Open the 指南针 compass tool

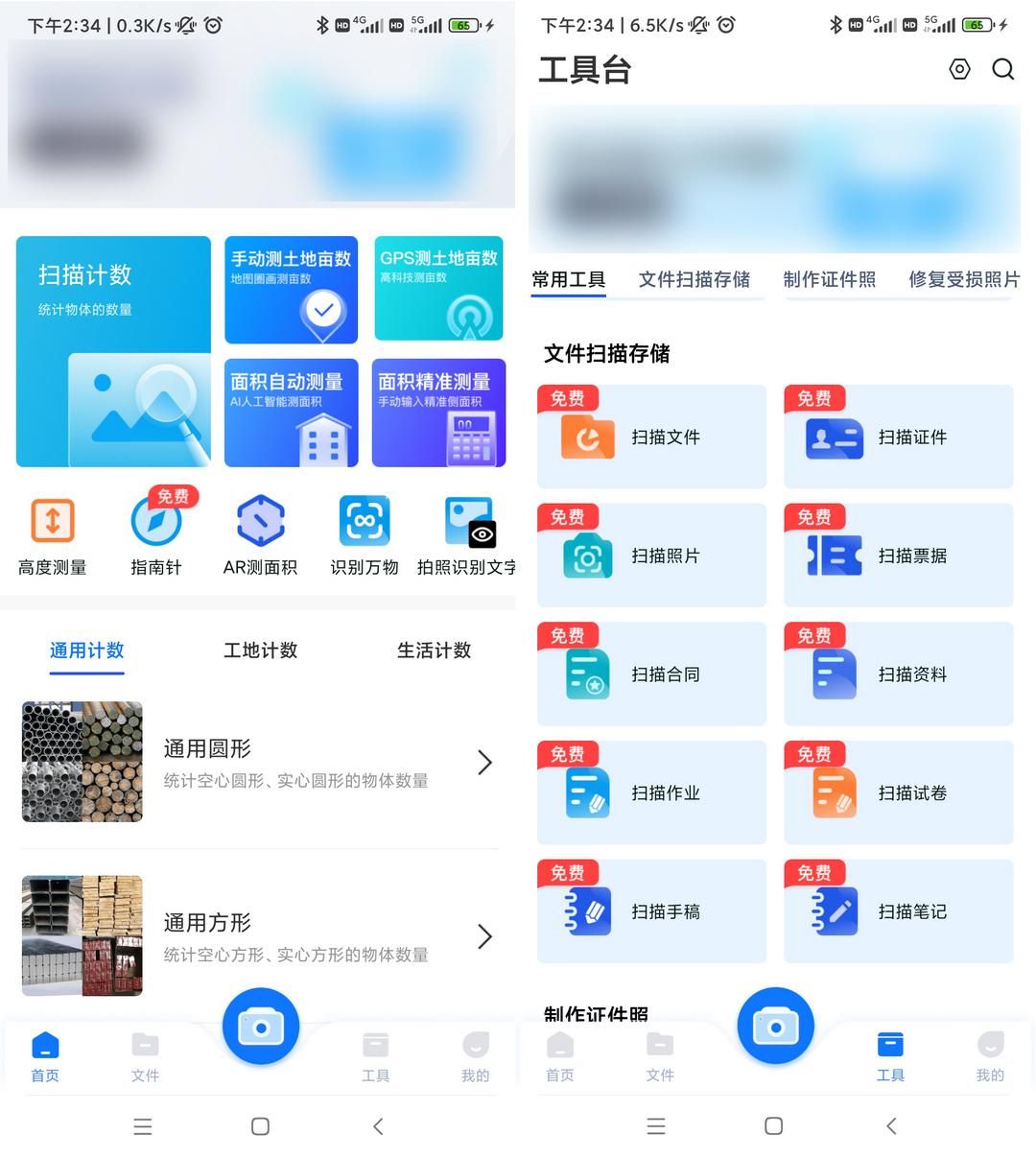156,535
